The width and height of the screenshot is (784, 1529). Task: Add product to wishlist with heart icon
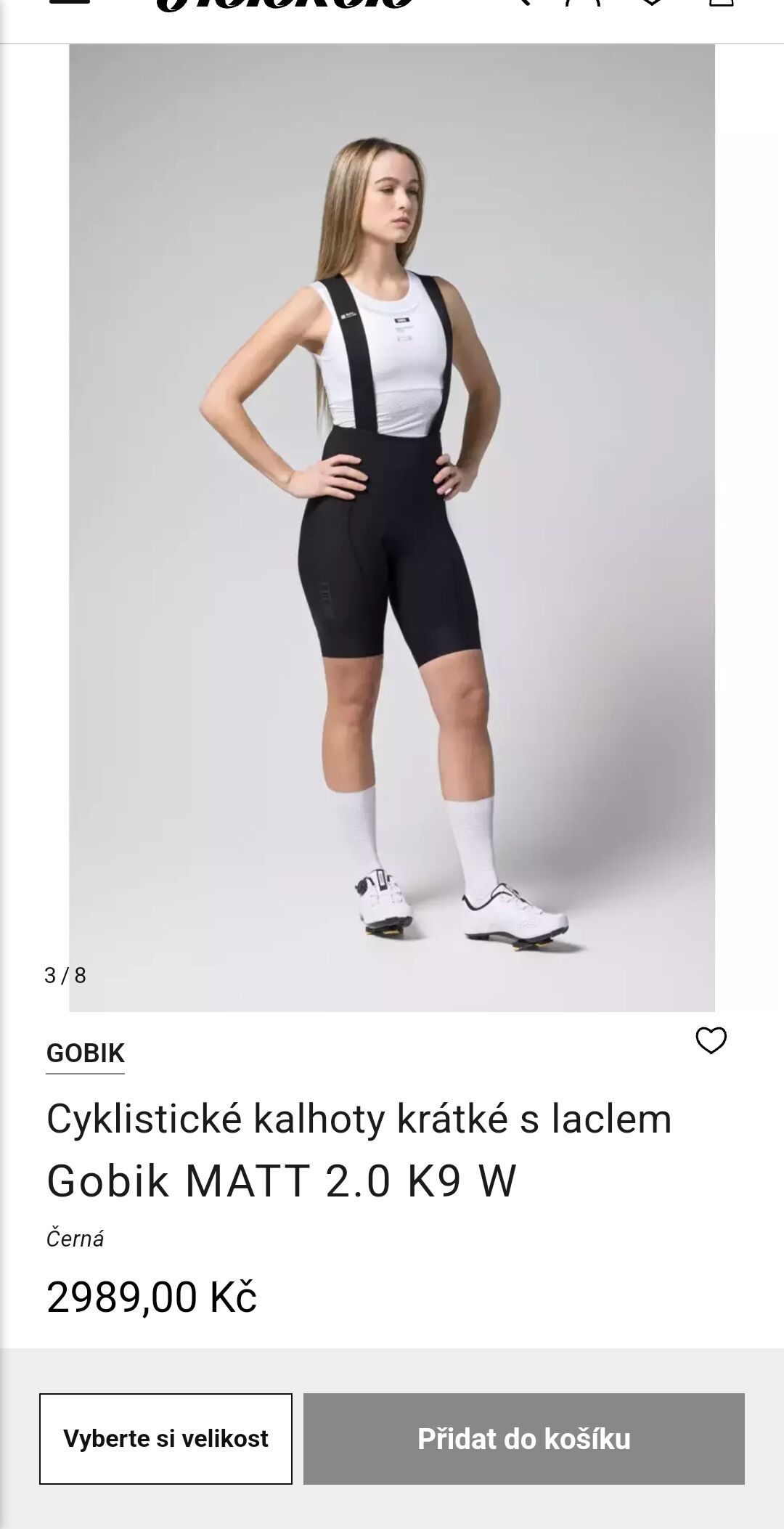(711, 1040)
